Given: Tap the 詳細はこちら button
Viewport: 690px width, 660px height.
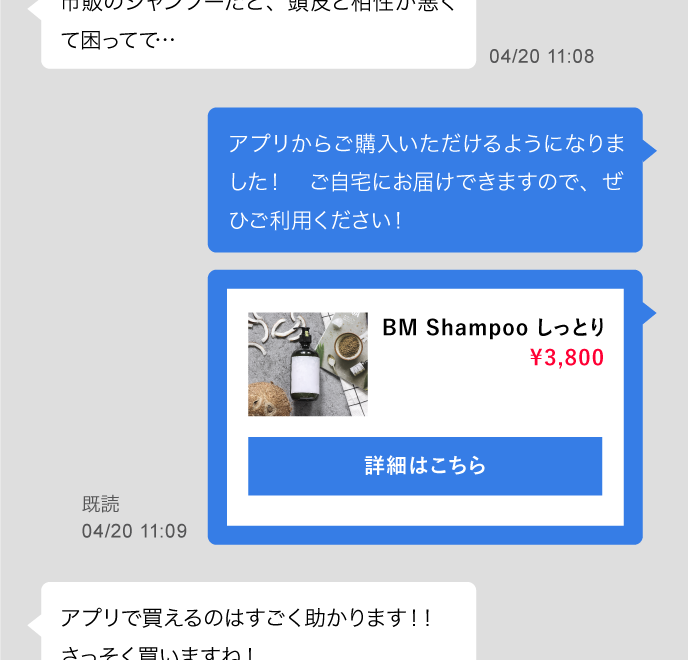Looking at the screenshot, I should click(x=425, y=466).
